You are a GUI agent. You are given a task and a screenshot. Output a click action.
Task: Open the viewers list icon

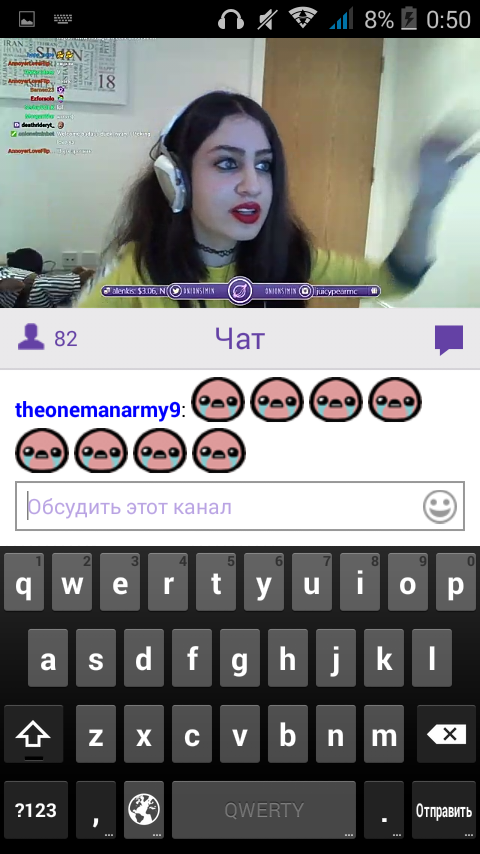coord(31,338)
